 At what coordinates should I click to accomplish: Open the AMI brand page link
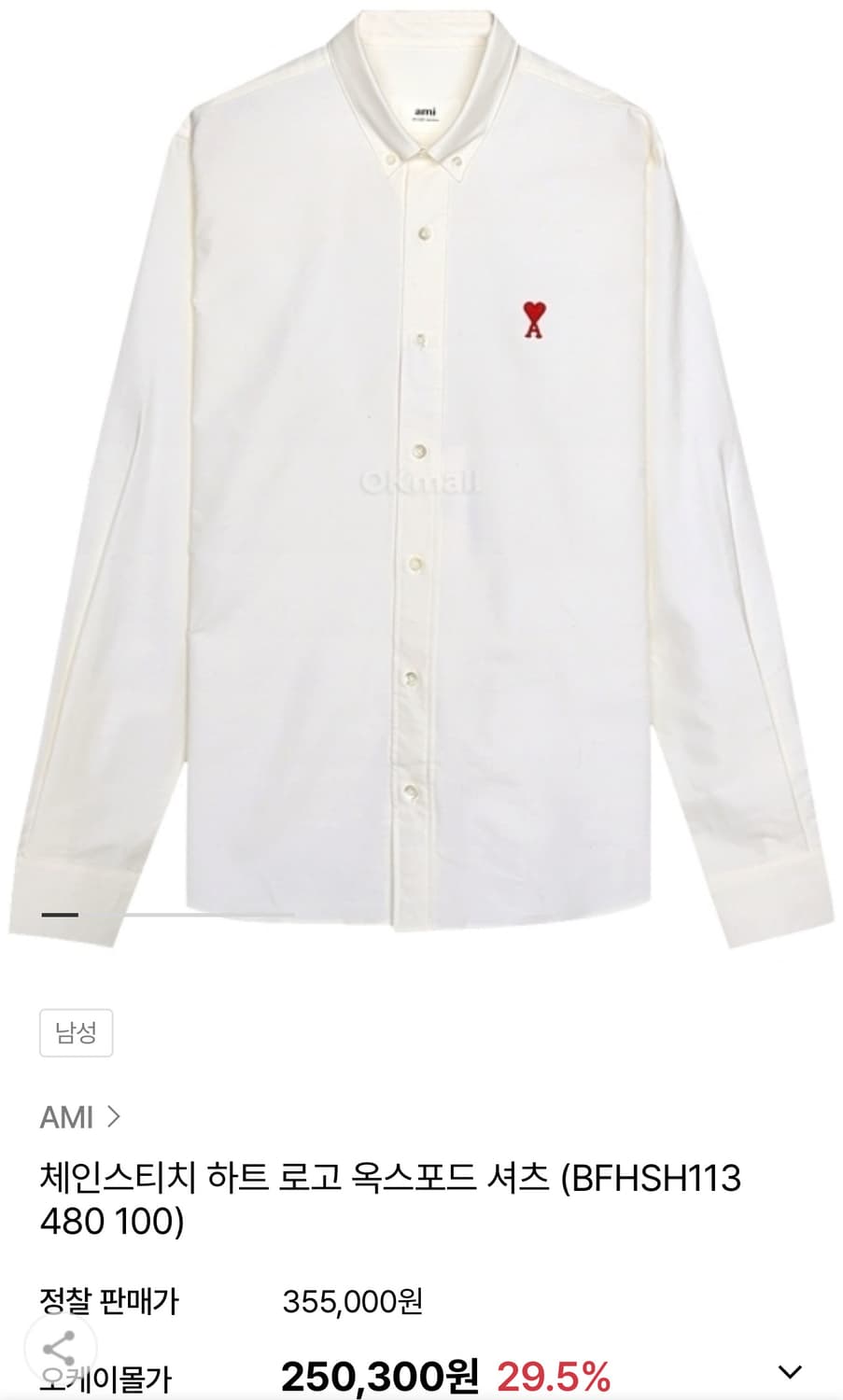(x=80, y=1116)
